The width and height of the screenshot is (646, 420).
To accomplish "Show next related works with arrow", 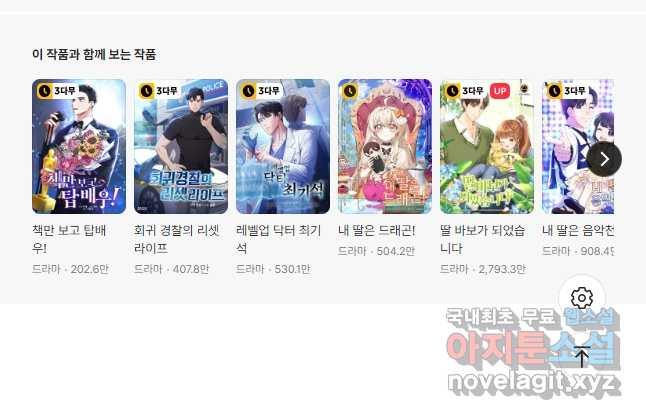I will (x=603, y=158).
